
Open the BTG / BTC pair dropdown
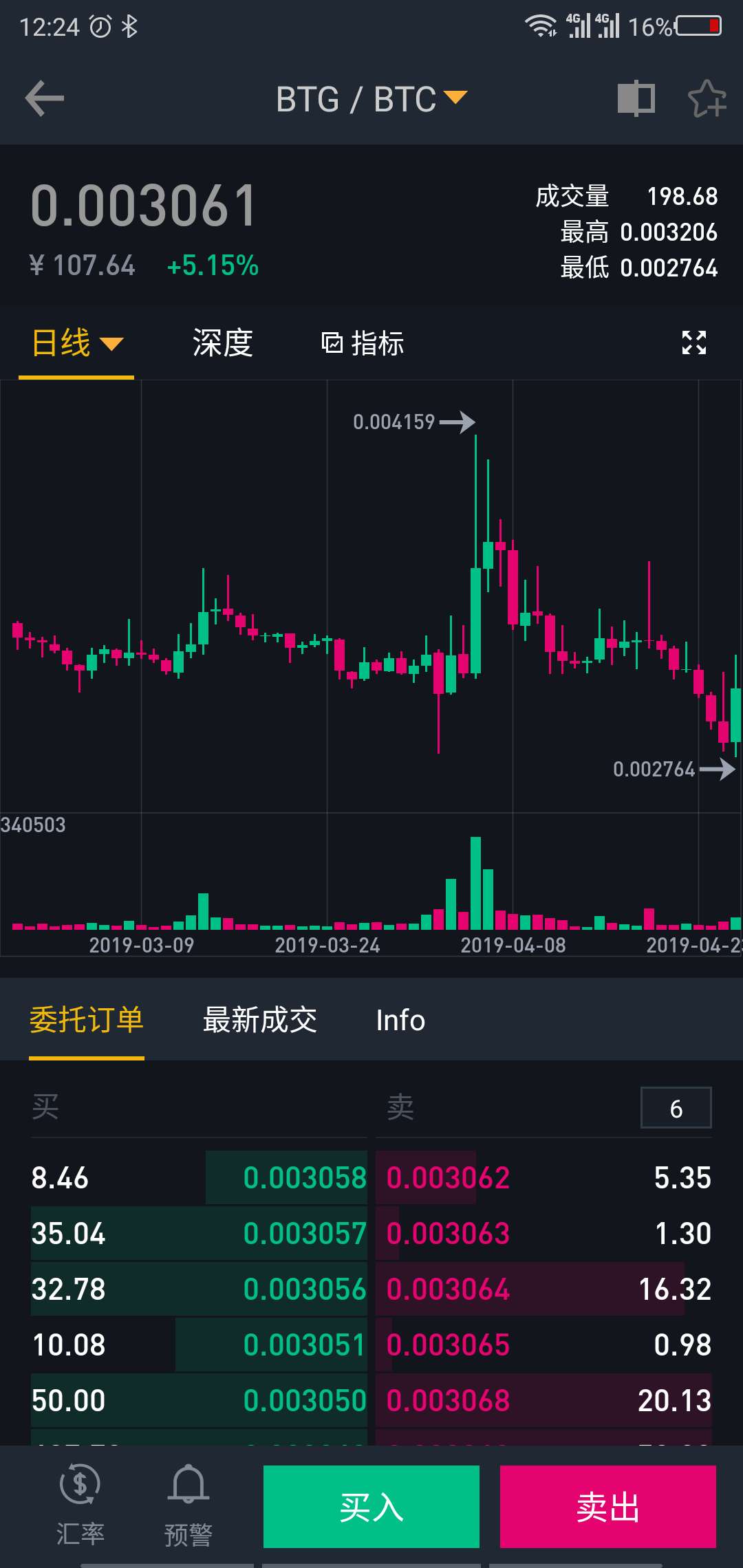point(371,99)
